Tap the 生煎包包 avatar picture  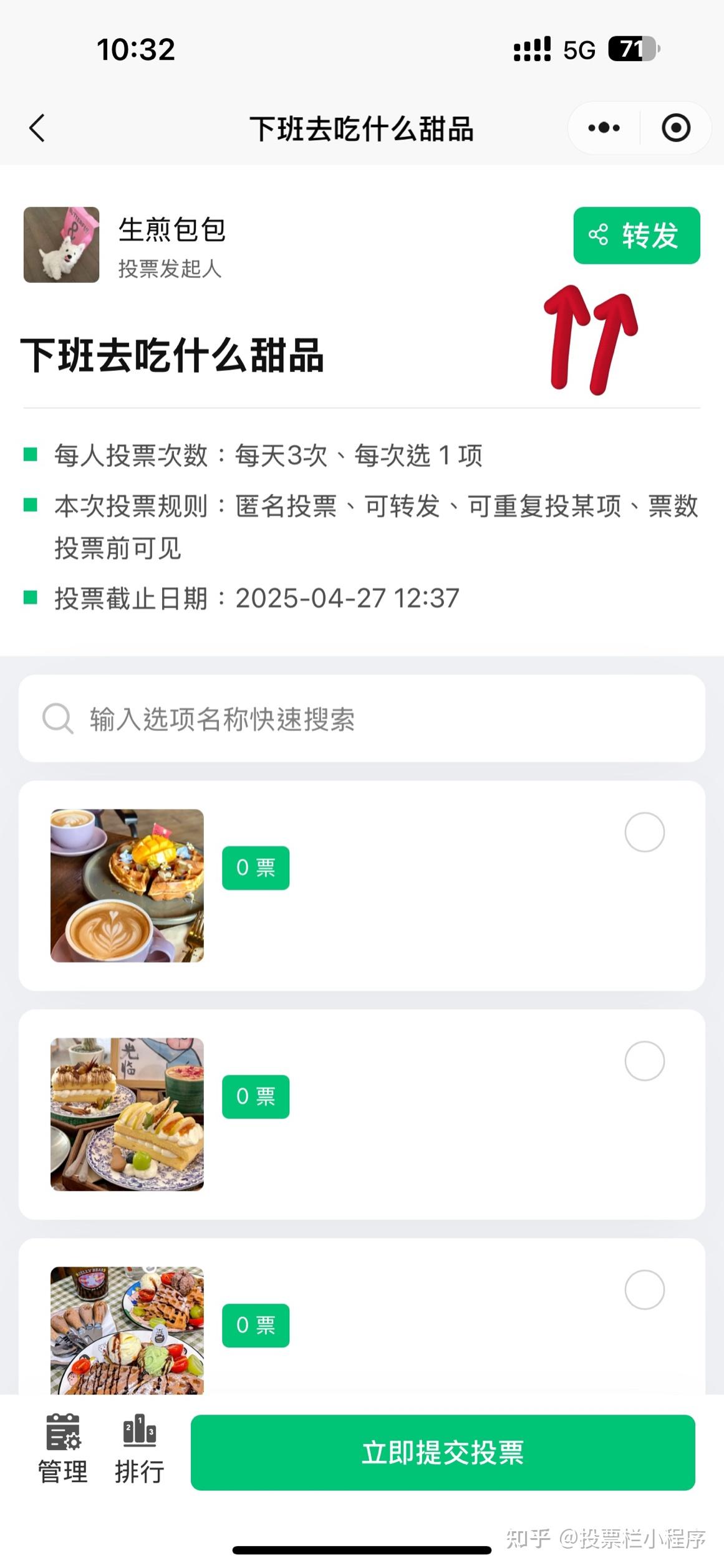pos(60,244)
